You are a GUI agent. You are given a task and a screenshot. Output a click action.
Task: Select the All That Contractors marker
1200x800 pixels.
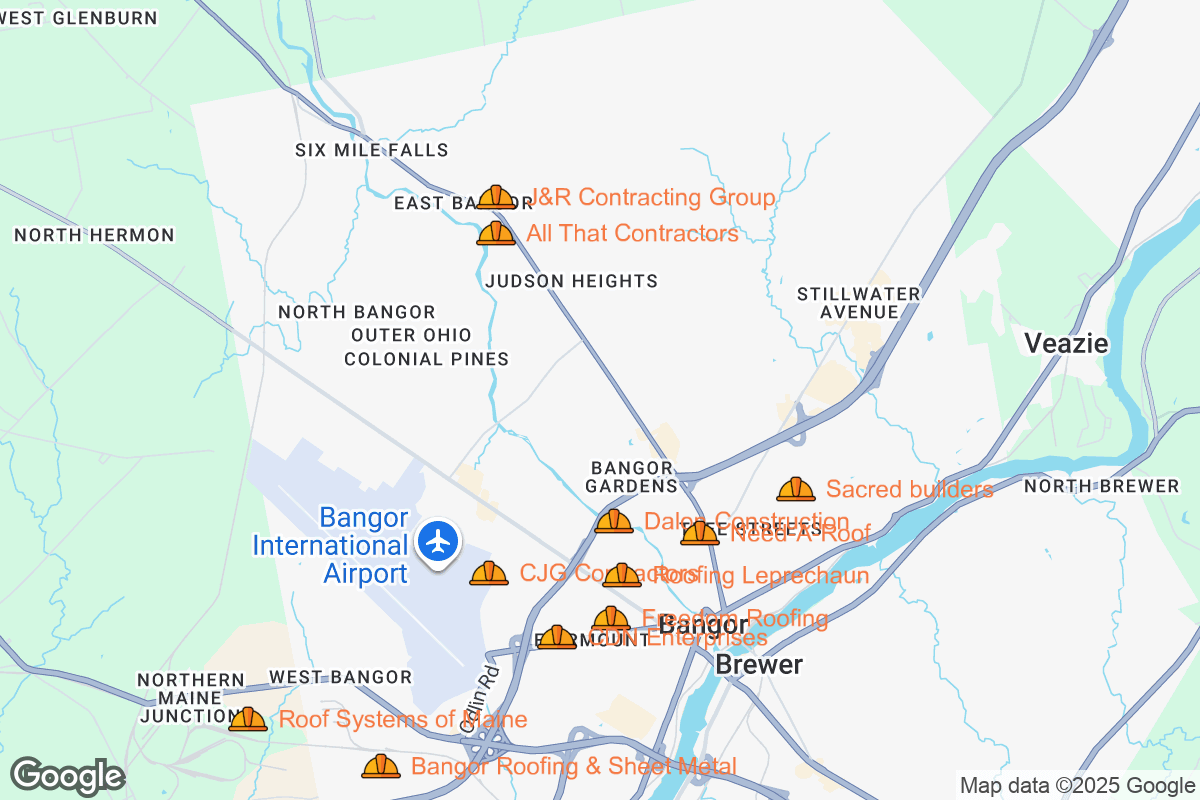coord(496,234)
